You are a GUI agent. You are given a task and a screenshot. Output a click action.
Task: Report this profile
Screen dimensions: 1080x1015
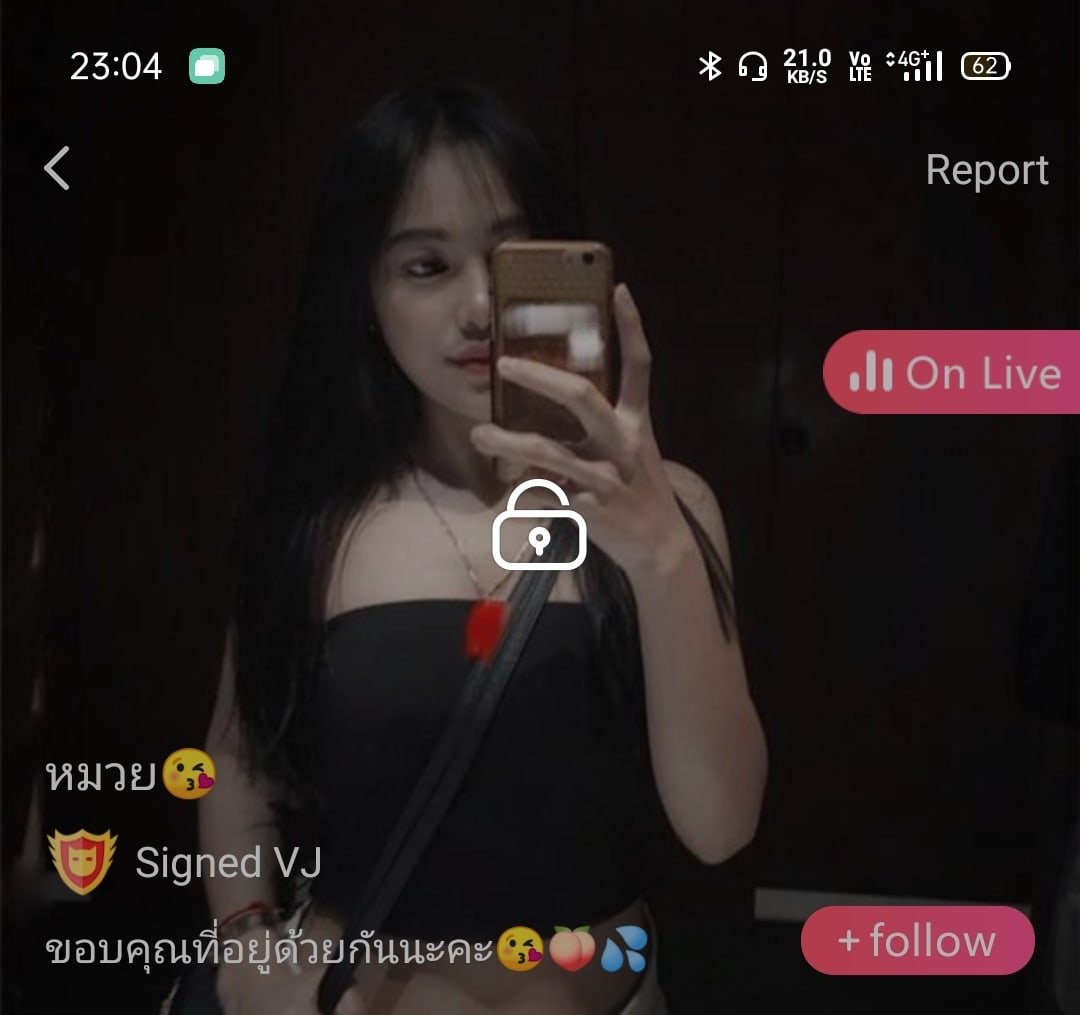tap(986, 170)
